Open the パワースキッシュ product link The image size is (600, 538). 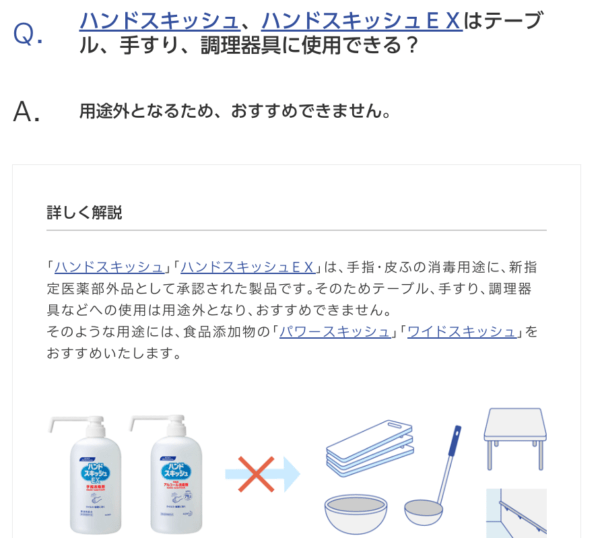pyautogui.click(x=335, y=331)
